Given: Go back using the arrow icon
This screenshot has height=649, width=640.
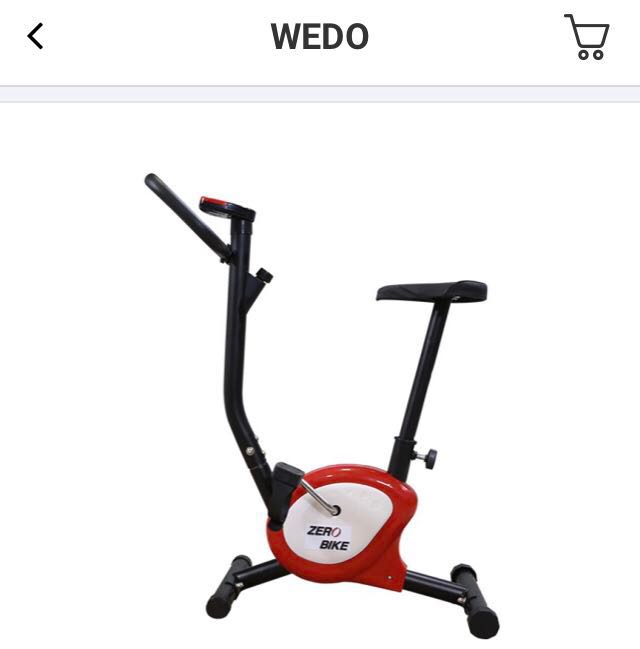Looking at the screenshot, I should 35,37.
